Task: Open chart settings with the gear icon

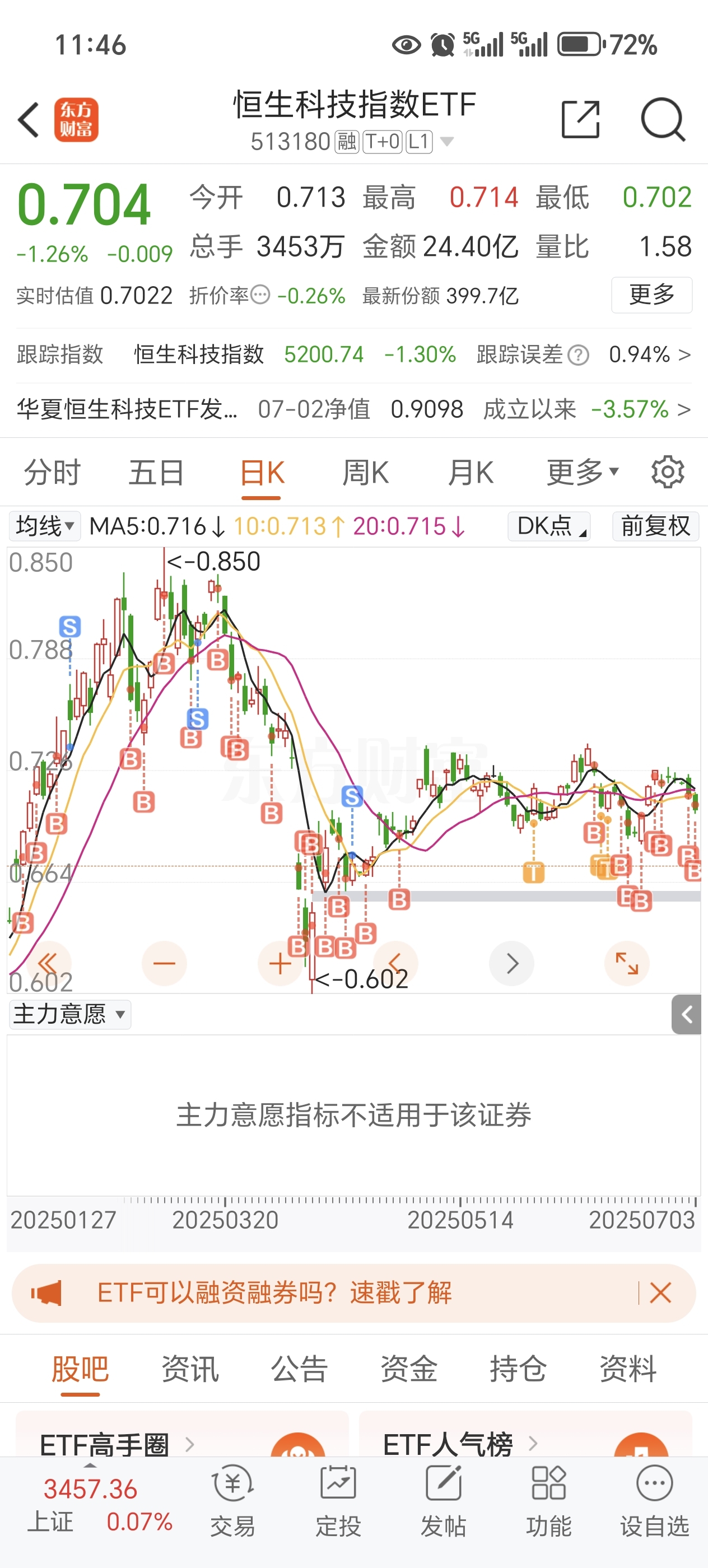Action: [668, 472]
